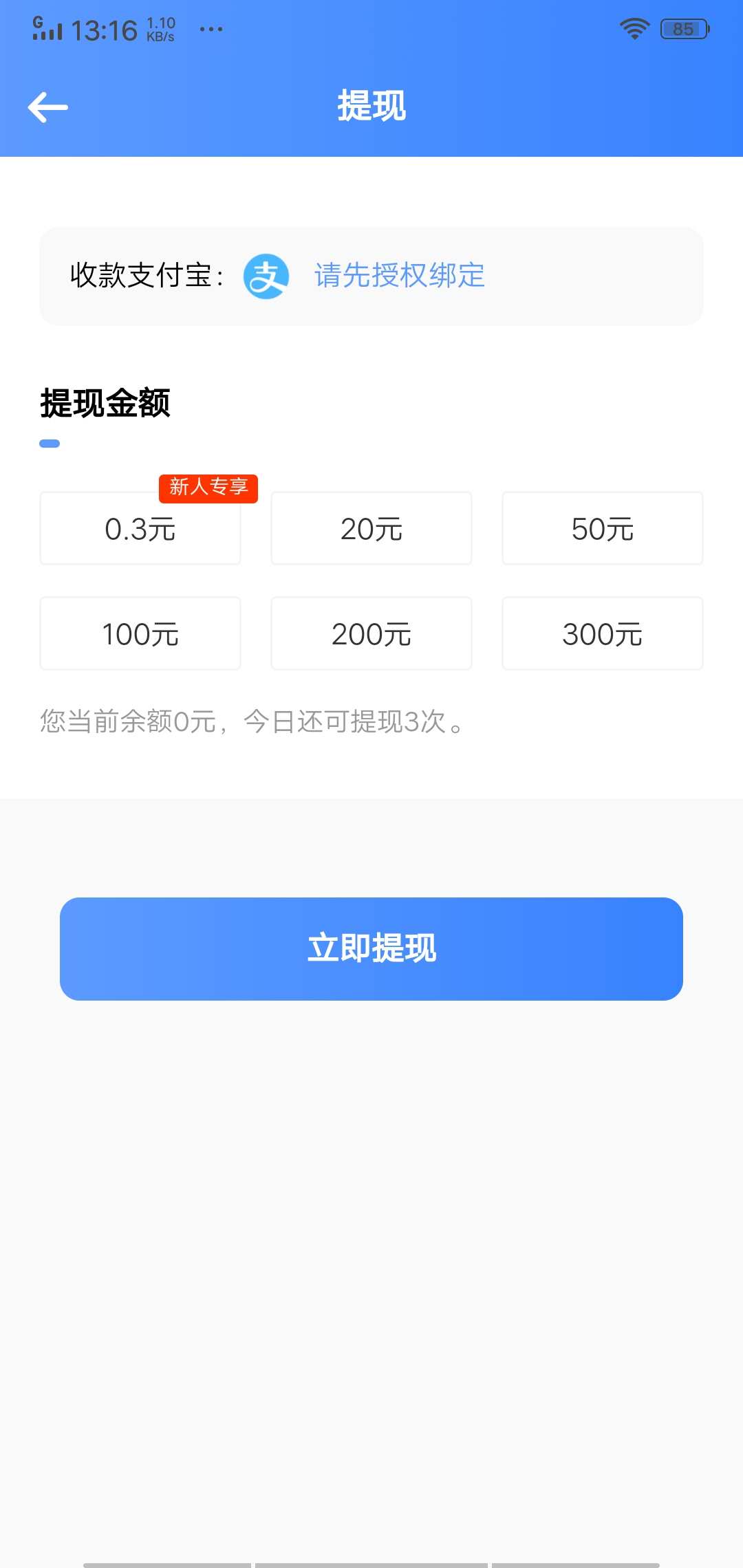Select the 100元 withdrawal amount
Image resolution: width=743 pixels, height=1568 pixels.
coord(140,633)
